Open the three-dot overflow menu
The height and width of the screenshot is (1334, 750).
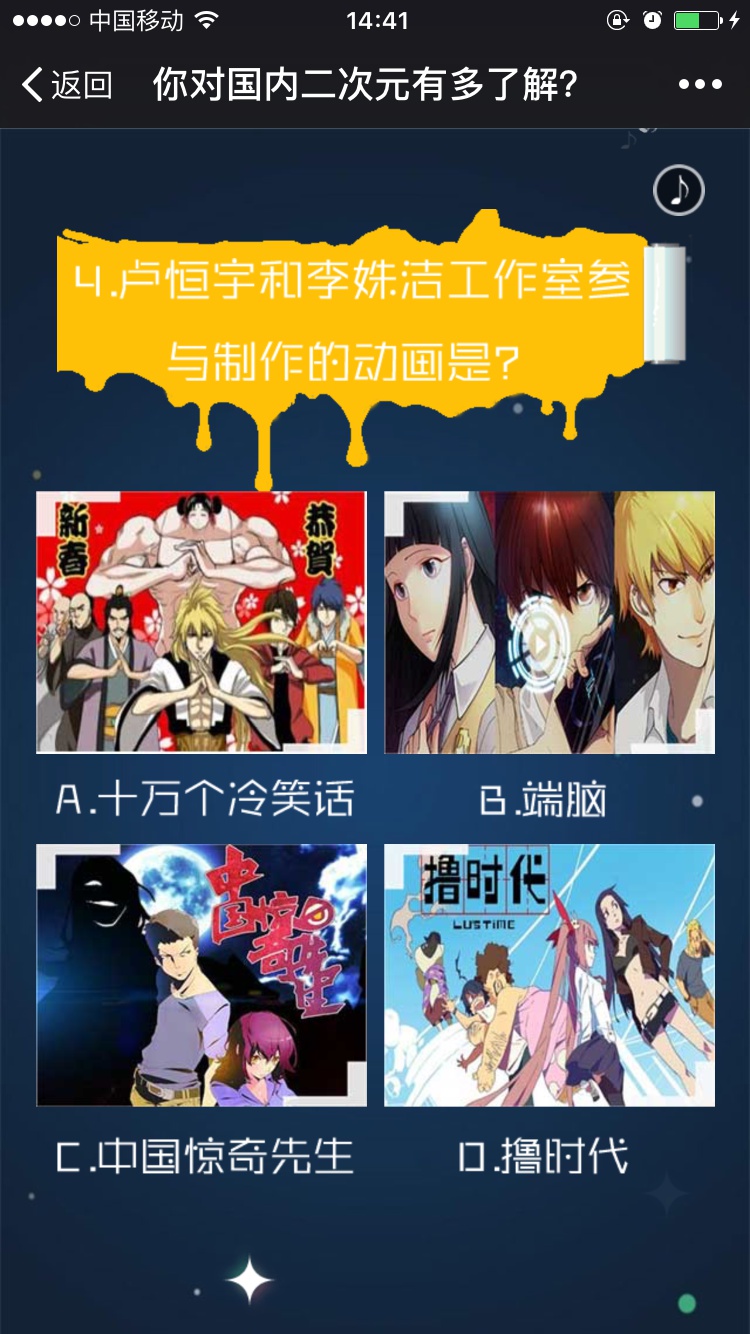tap(699, 85)
